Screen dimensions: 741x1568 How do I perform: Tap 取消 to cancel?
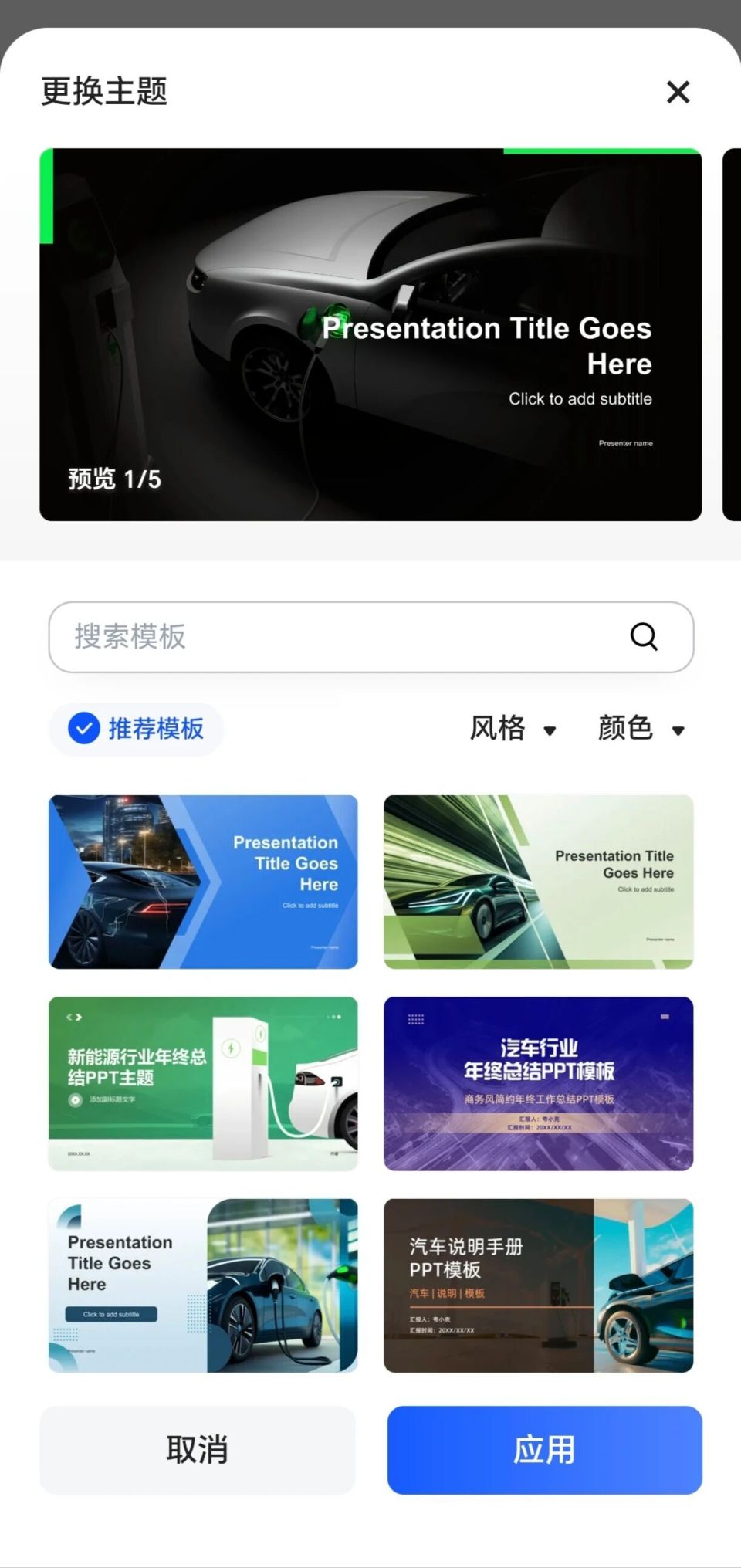(x=198, y=1450)
